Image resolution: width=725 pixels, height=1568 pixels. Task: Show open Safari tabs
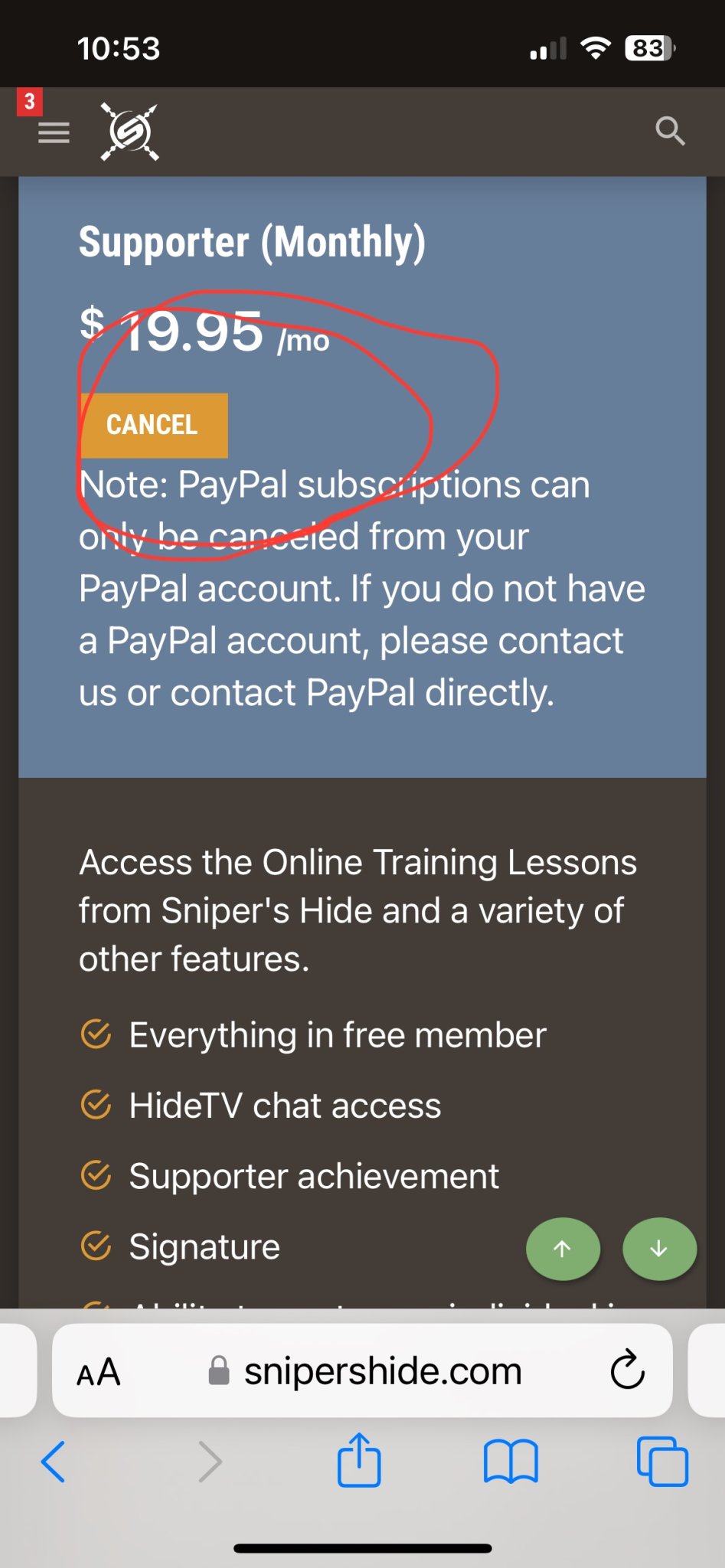tap(662, 1462)
